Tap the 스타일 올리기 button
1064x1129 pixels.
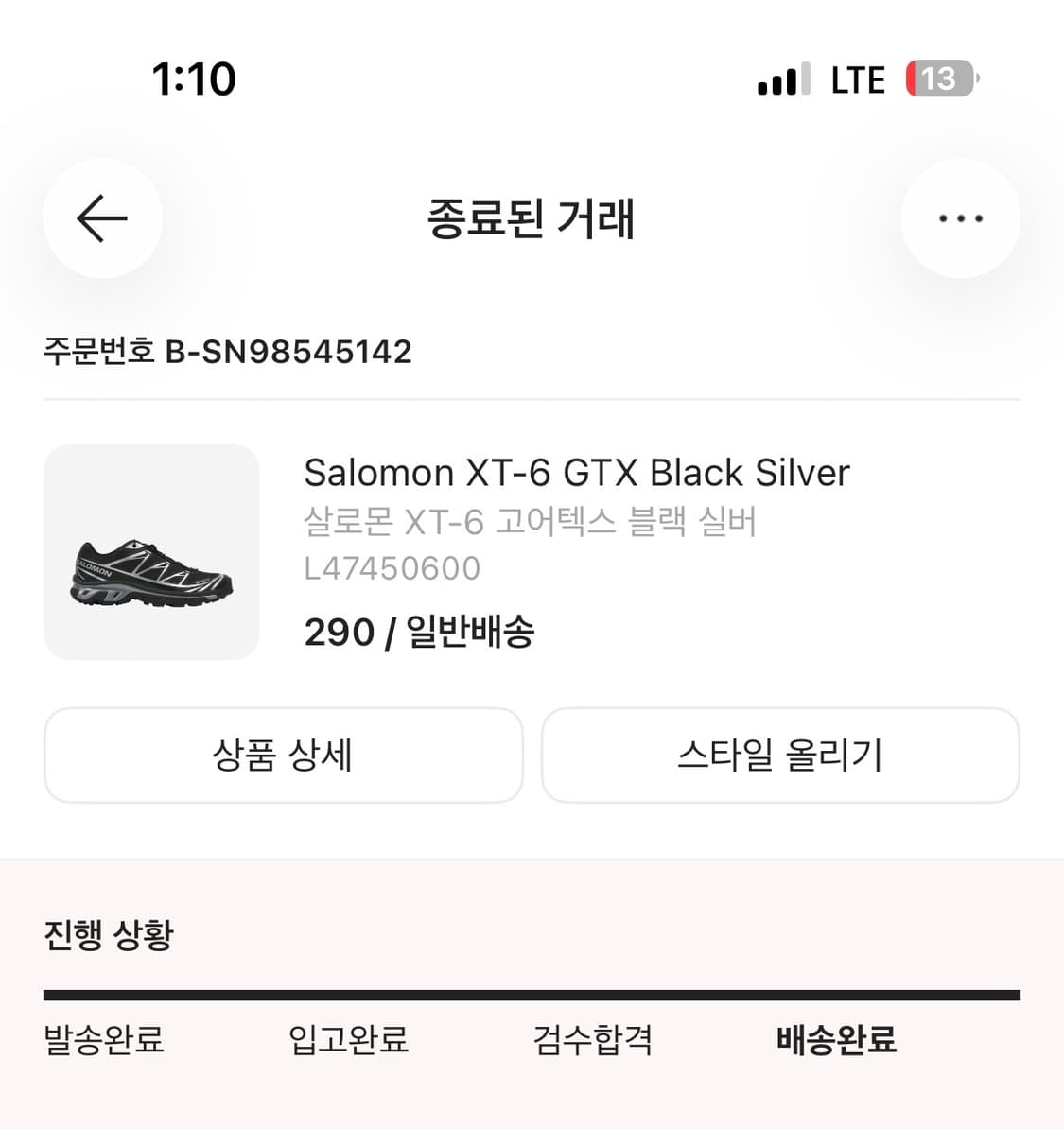[x=781, y=756]
